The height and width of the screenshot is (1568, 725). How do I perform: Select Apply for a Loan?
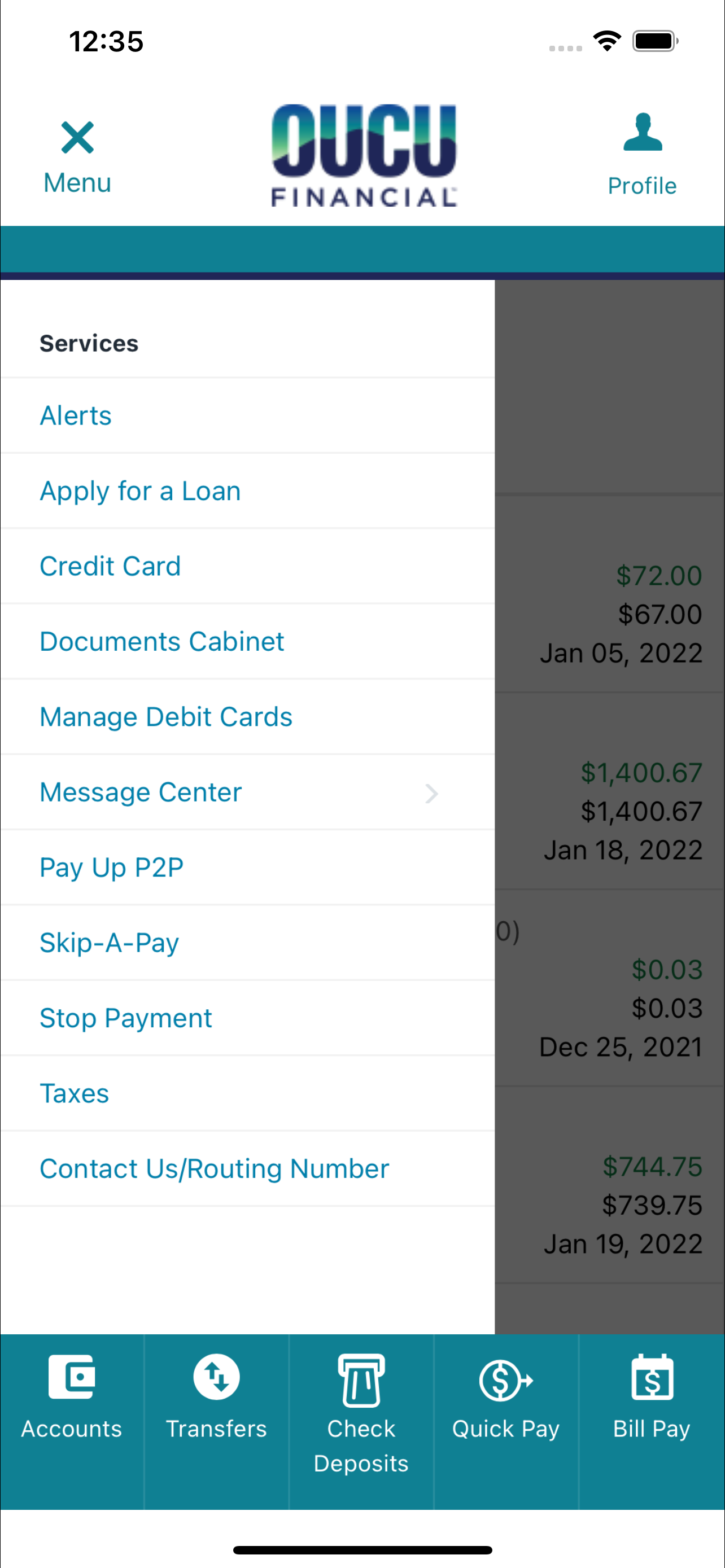(x=247, y=491)
